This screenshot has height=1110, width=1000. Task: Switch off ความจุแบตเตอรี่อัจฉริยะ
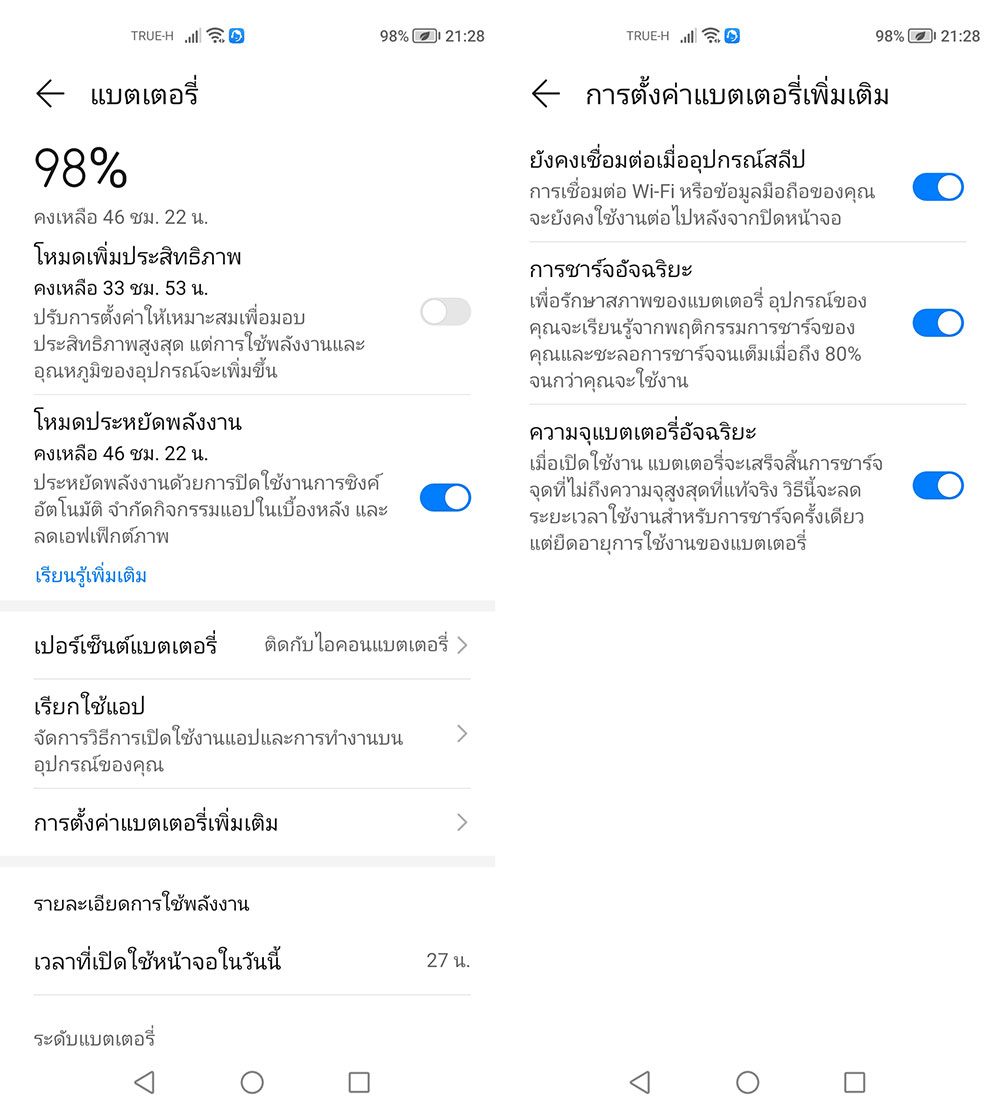(x=938, y=486)
